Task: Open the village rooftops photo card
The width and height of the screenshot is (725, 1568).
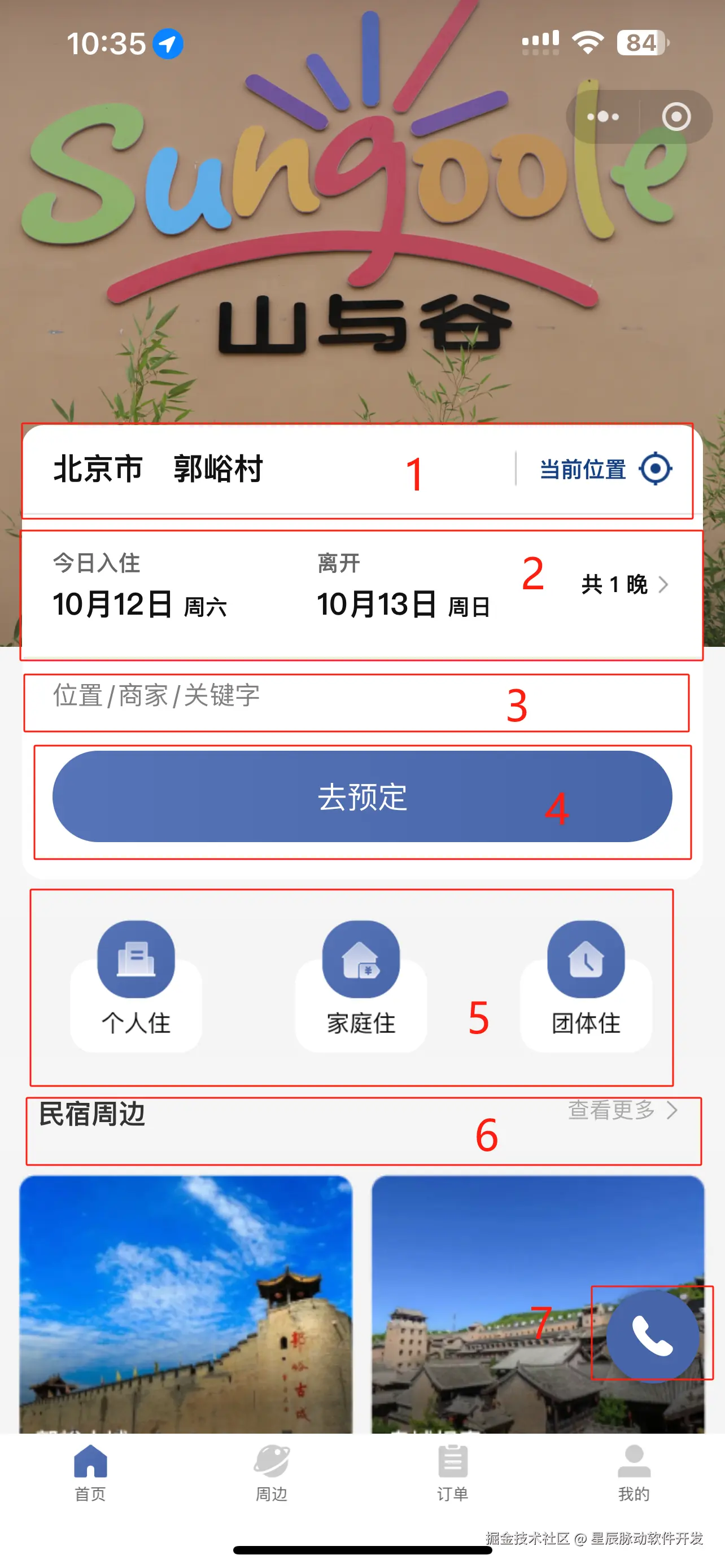Action: click(487, 1303)
